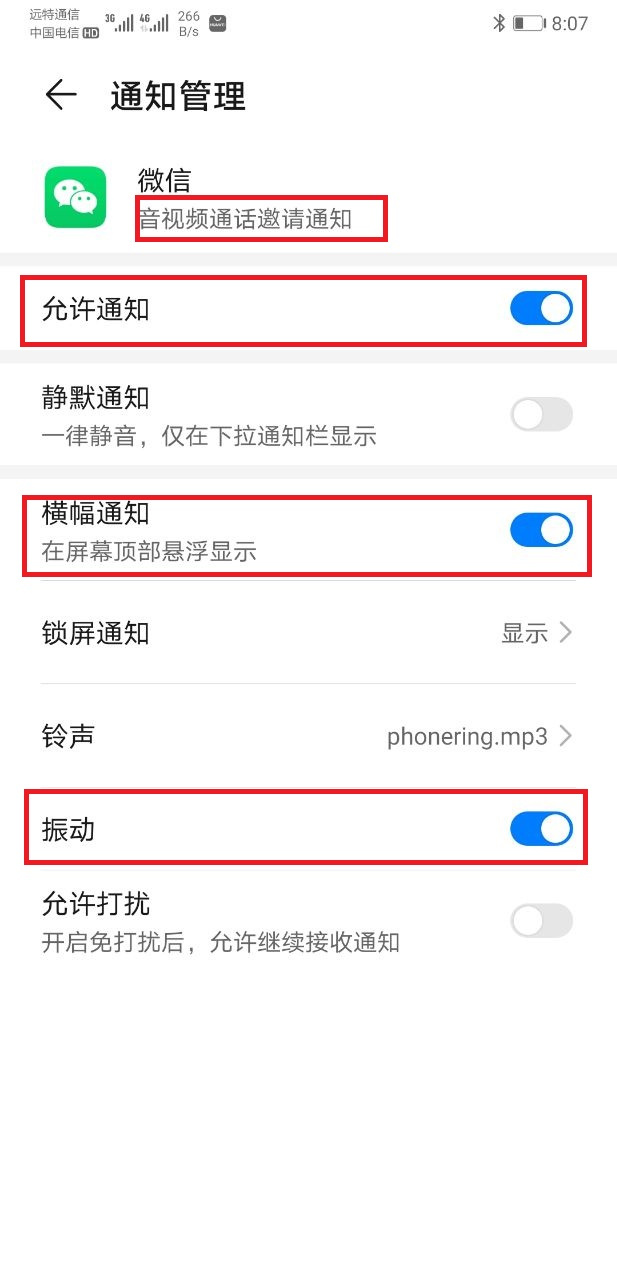Enable the 静默通知 switch
The image size is (617, 1280).
click(541, 414)
